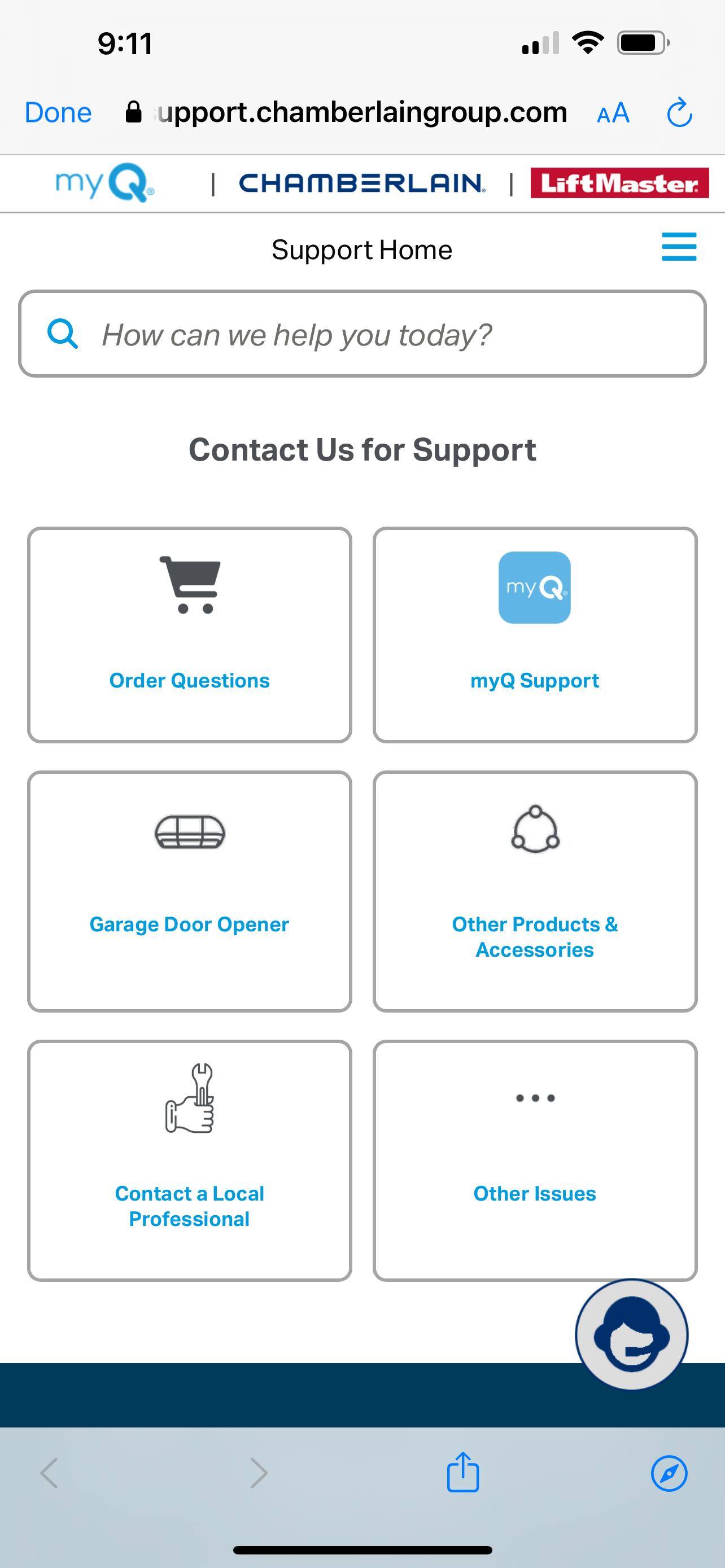Open the Other Products & Accessories link
The image size is (725, 1568).
pos(535,936)
